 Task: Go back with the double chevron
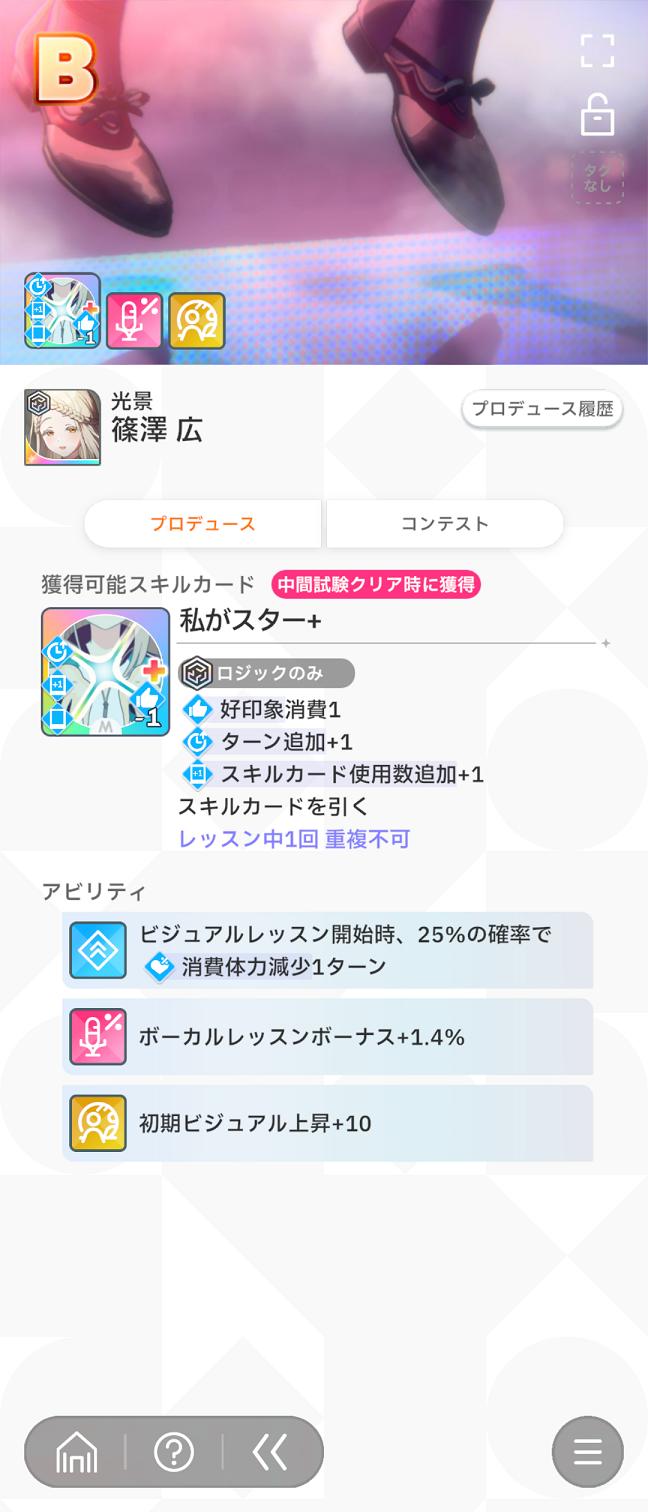[270, 1452]
